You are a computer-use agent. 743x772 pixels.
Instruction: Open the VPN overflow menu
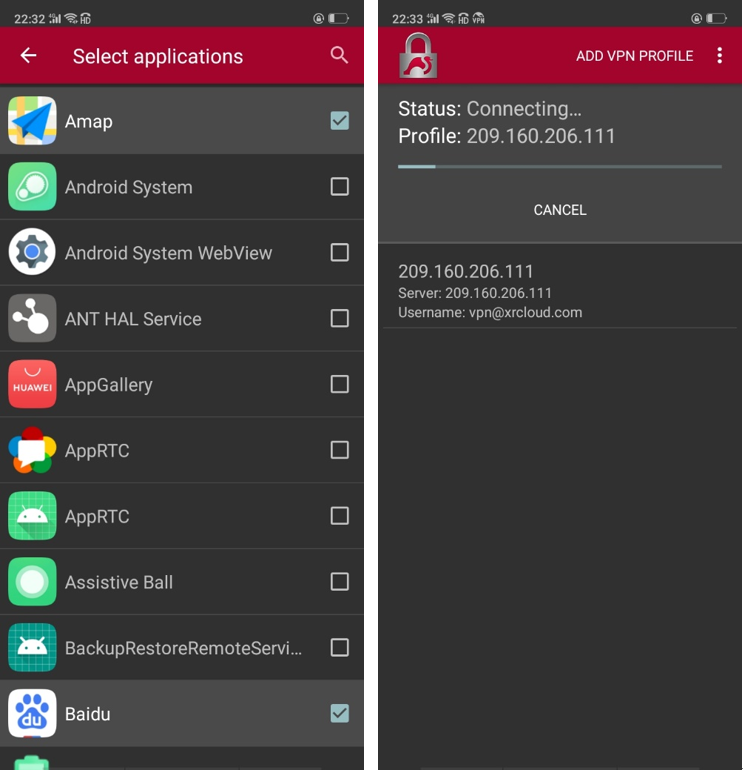pos(719,56)
